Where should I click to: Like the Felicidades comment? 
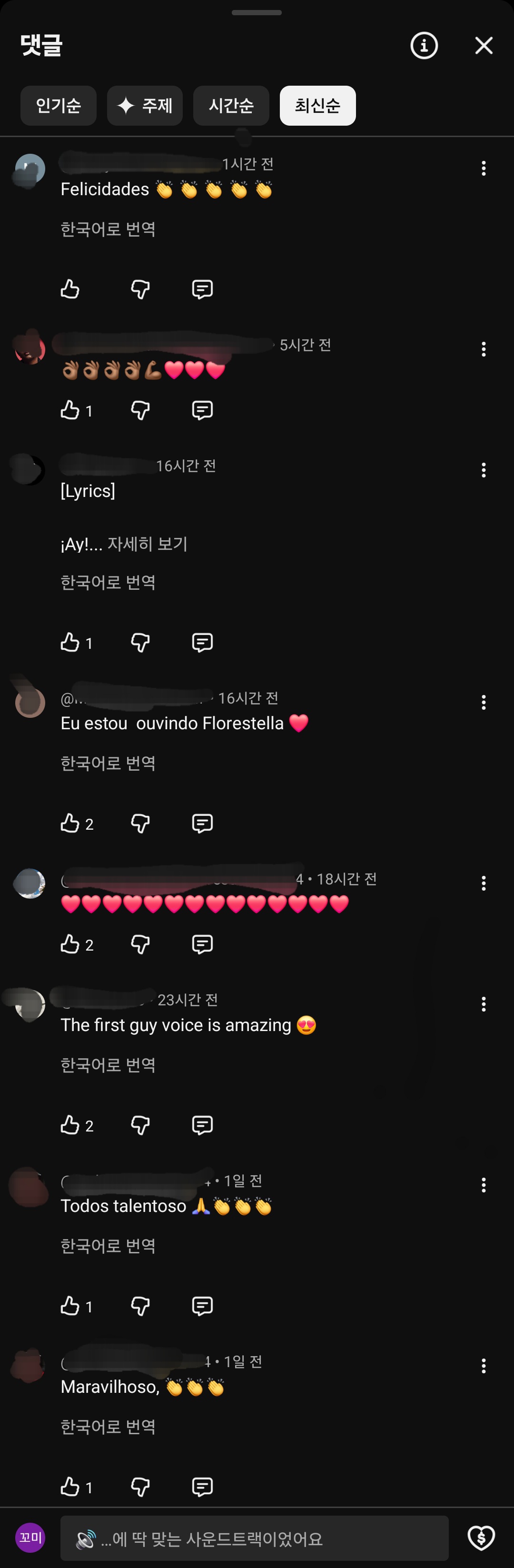(x=70, y=288)
